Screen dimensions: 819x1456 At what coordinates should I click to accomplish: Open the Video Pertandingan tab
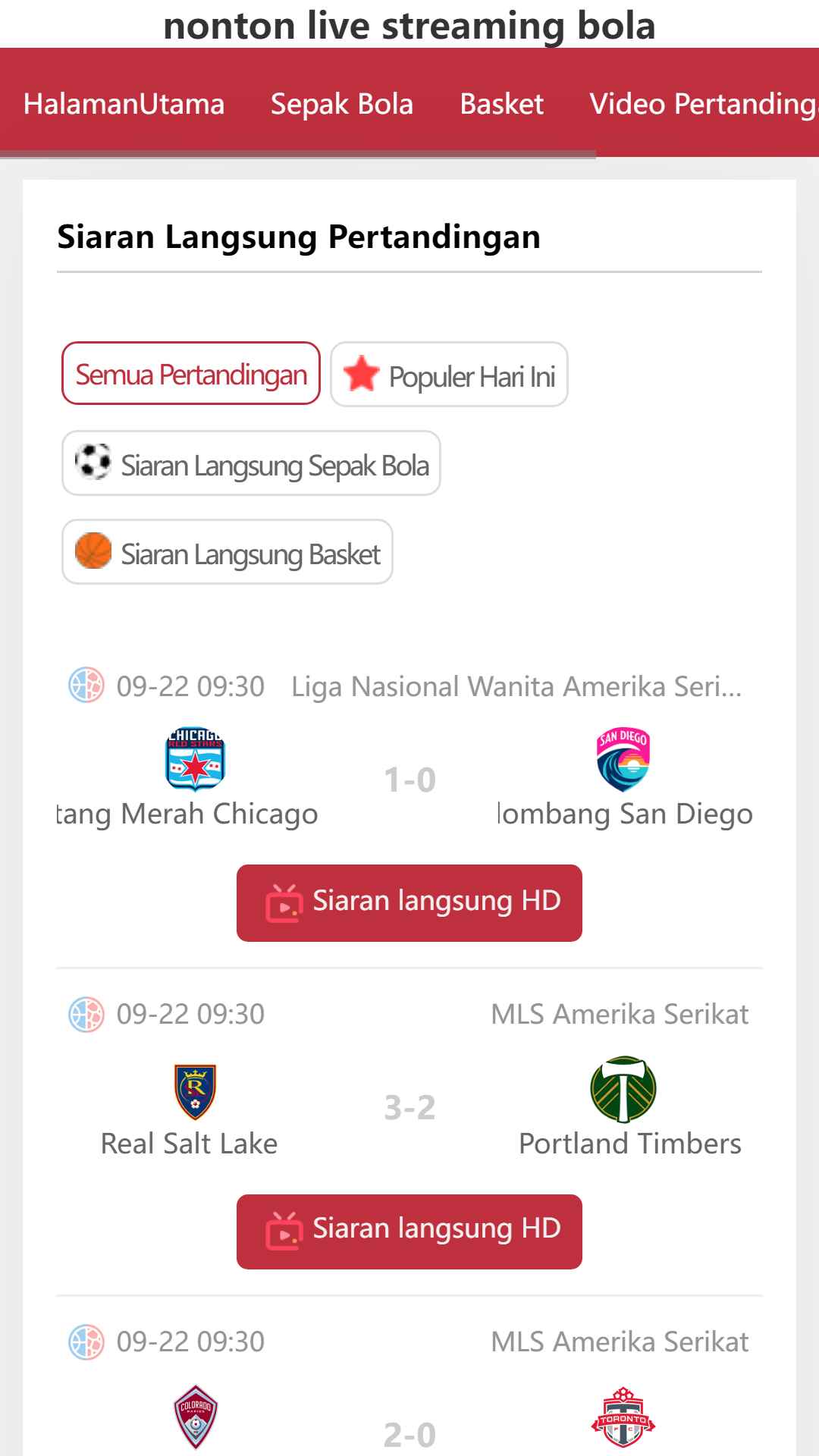click(704, 104)
